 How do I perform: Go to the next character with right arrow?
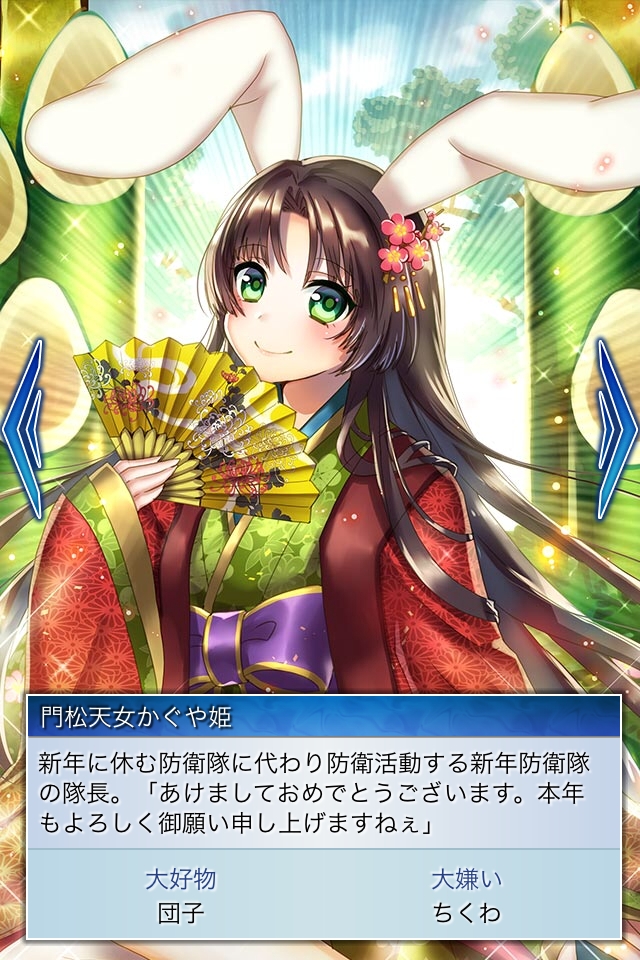[616, 429]
